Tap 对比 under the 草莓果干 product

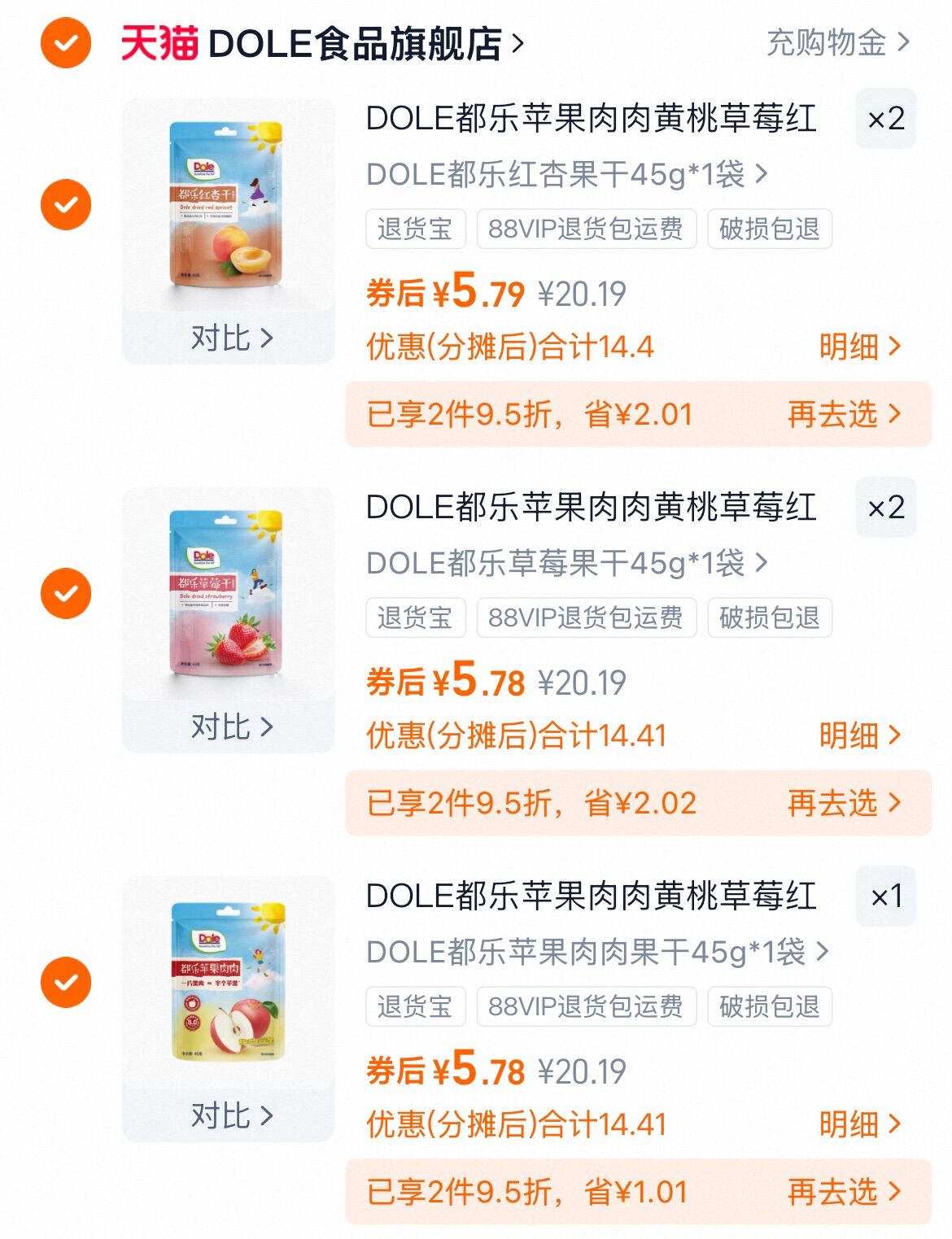[x=232, y=726]
